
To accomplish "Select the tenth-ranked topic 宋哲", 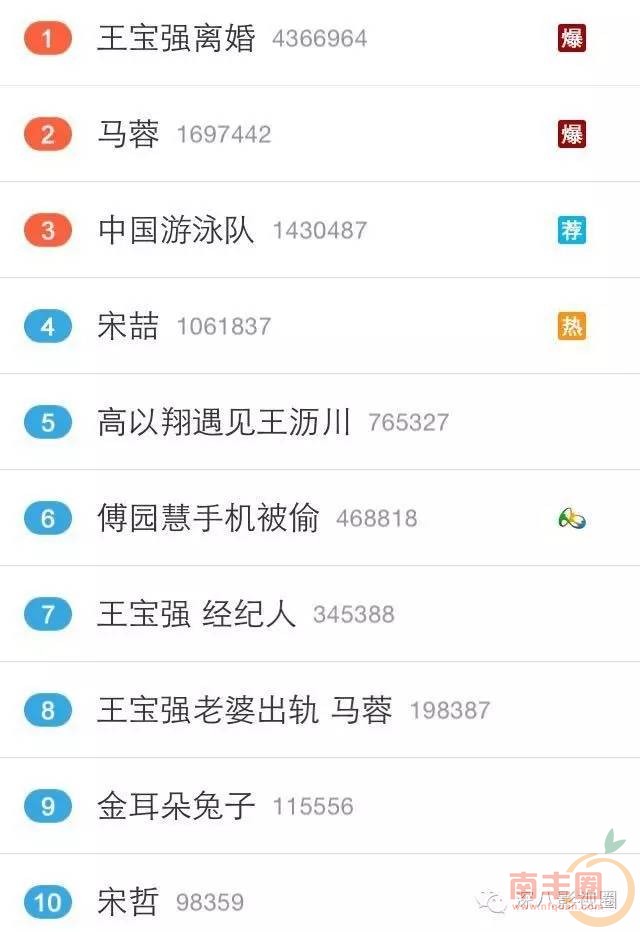I will [x=128, y=902].
